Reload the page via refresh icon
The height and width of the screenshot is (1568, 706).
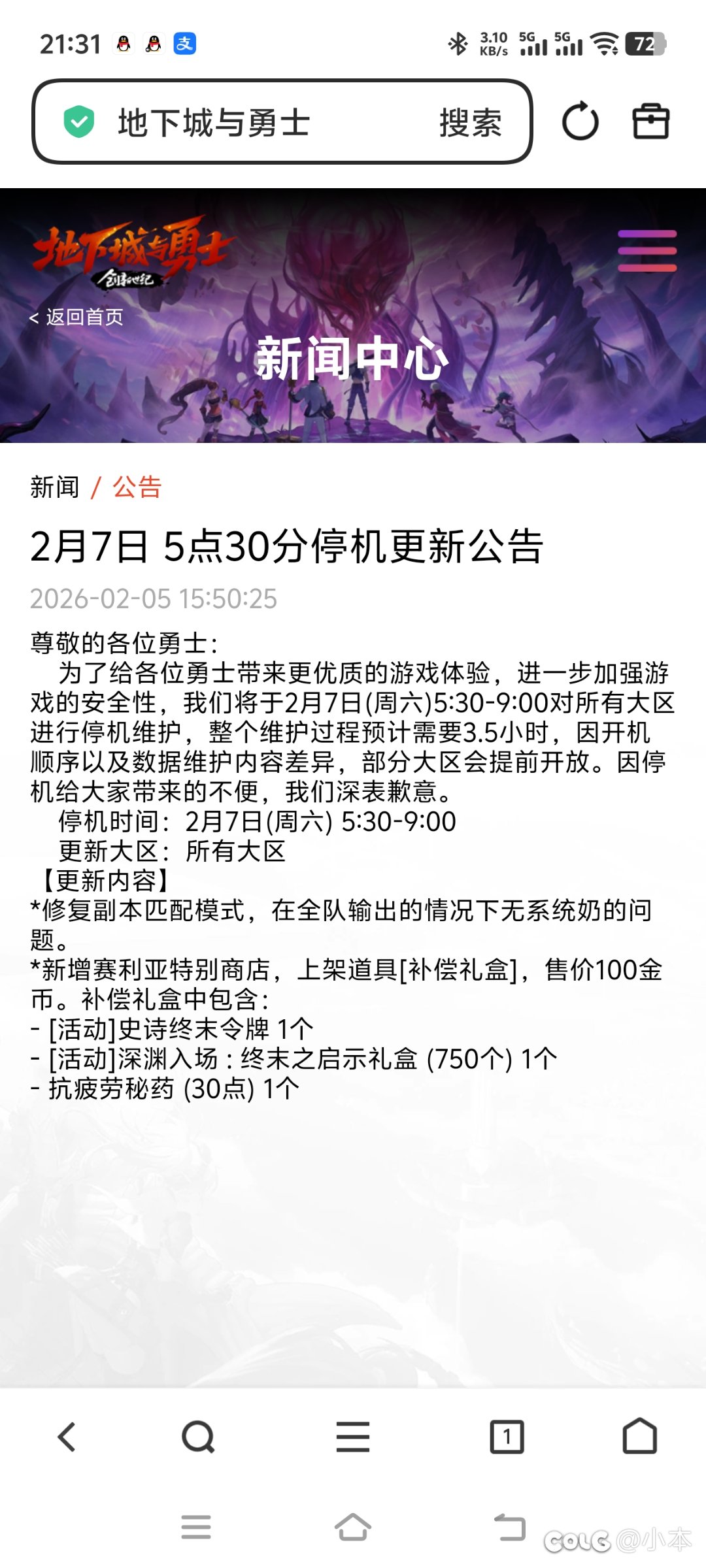pos(580,122)
